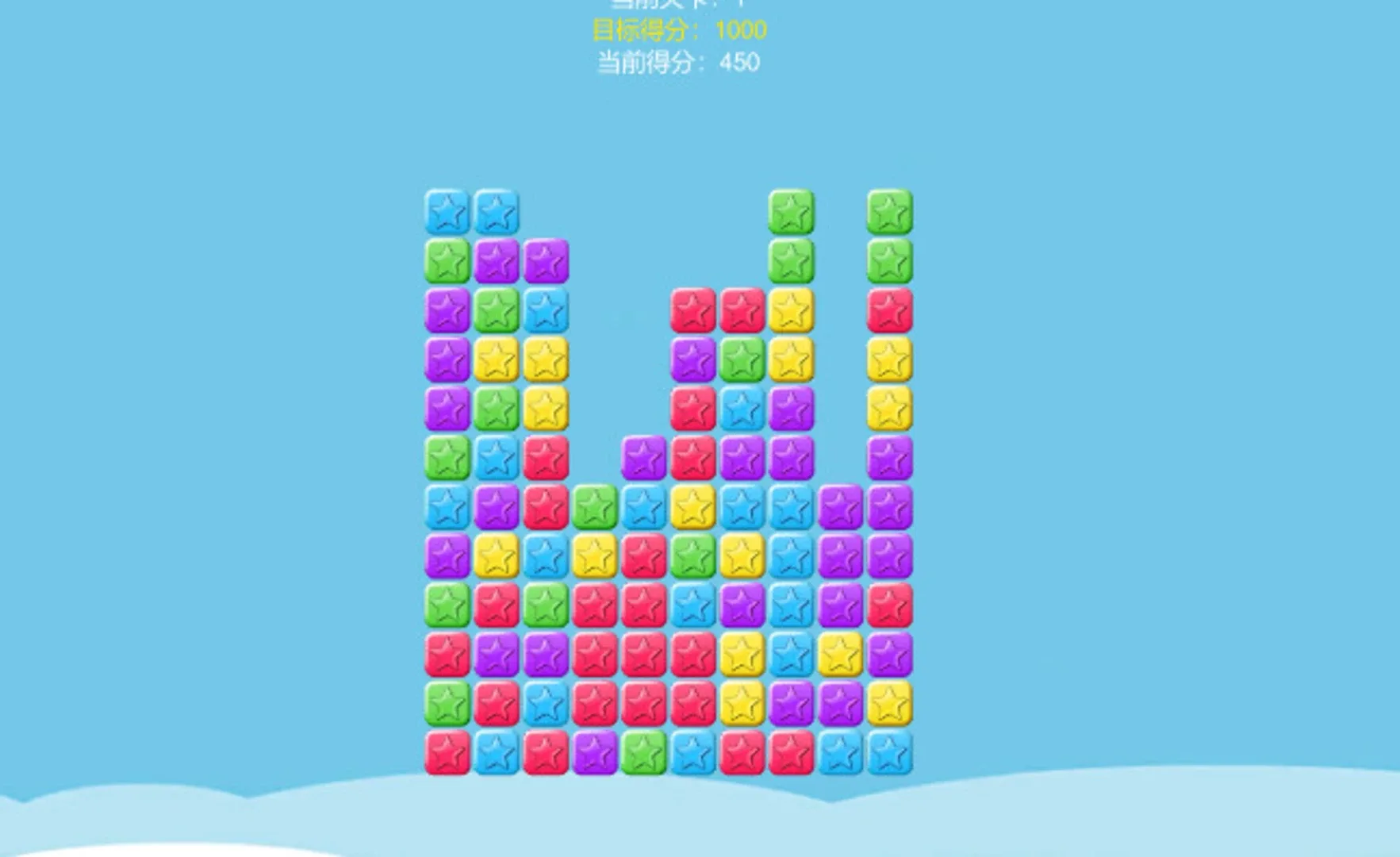Pop the biggest group of purple blocks

[x=840, y=555]
